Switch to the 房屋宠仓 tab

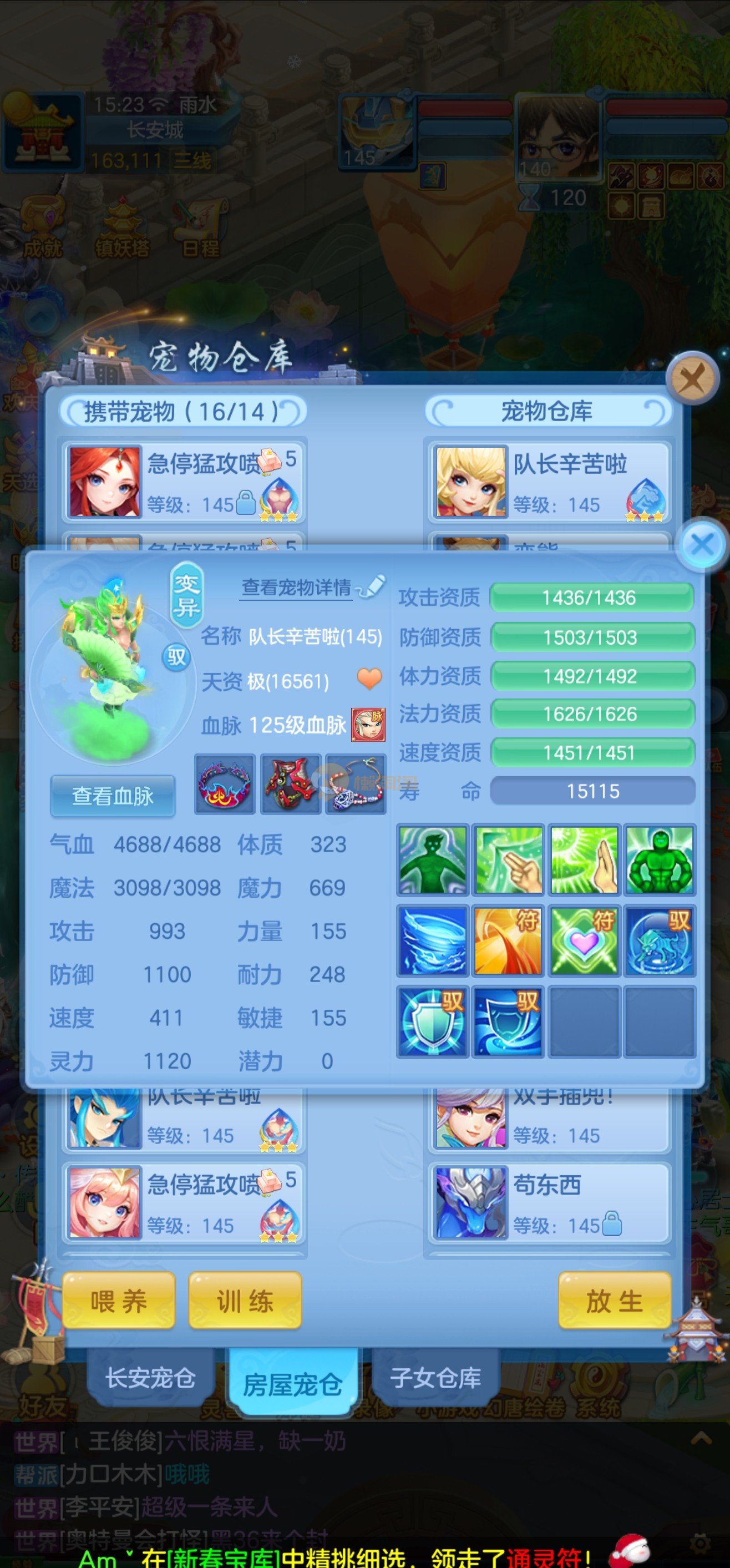pyautogui.click(x=292, y=1384)
